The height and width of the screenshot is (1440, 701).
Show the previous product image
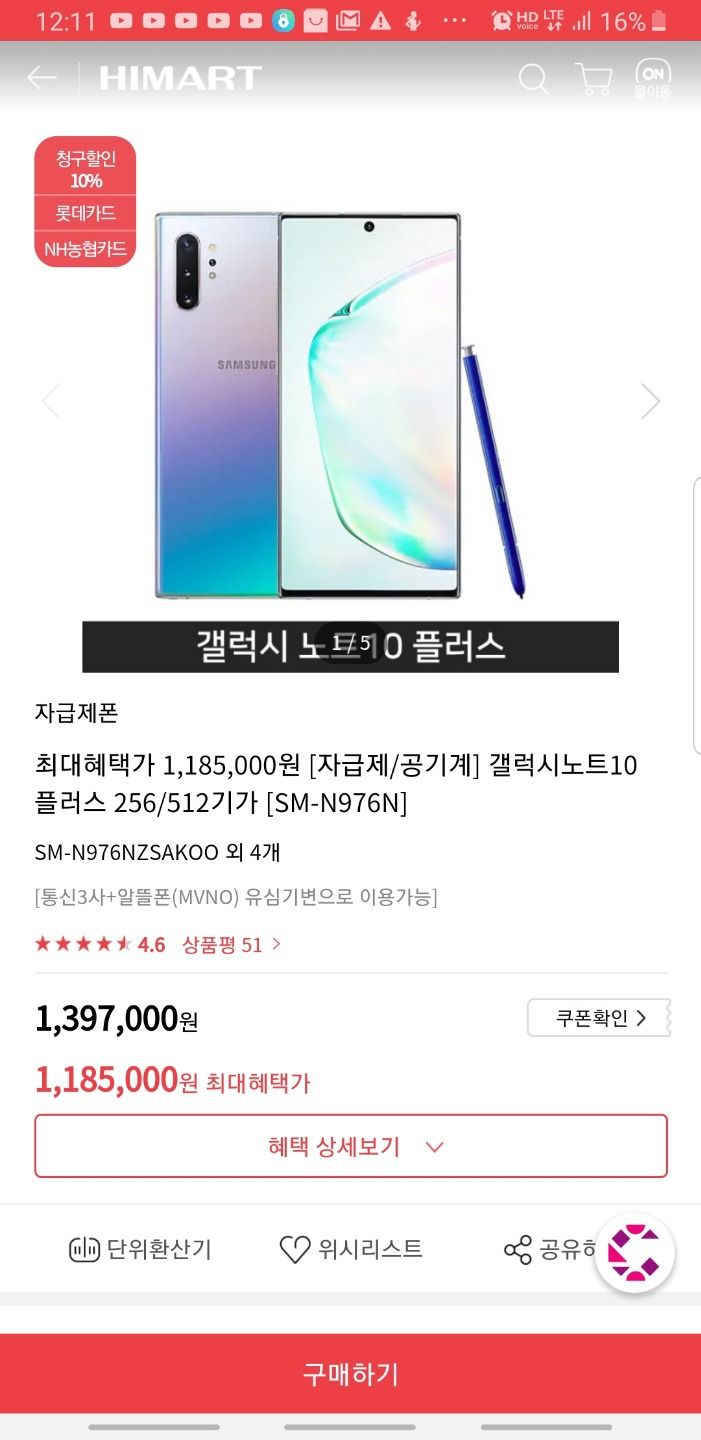click(50, 401)
